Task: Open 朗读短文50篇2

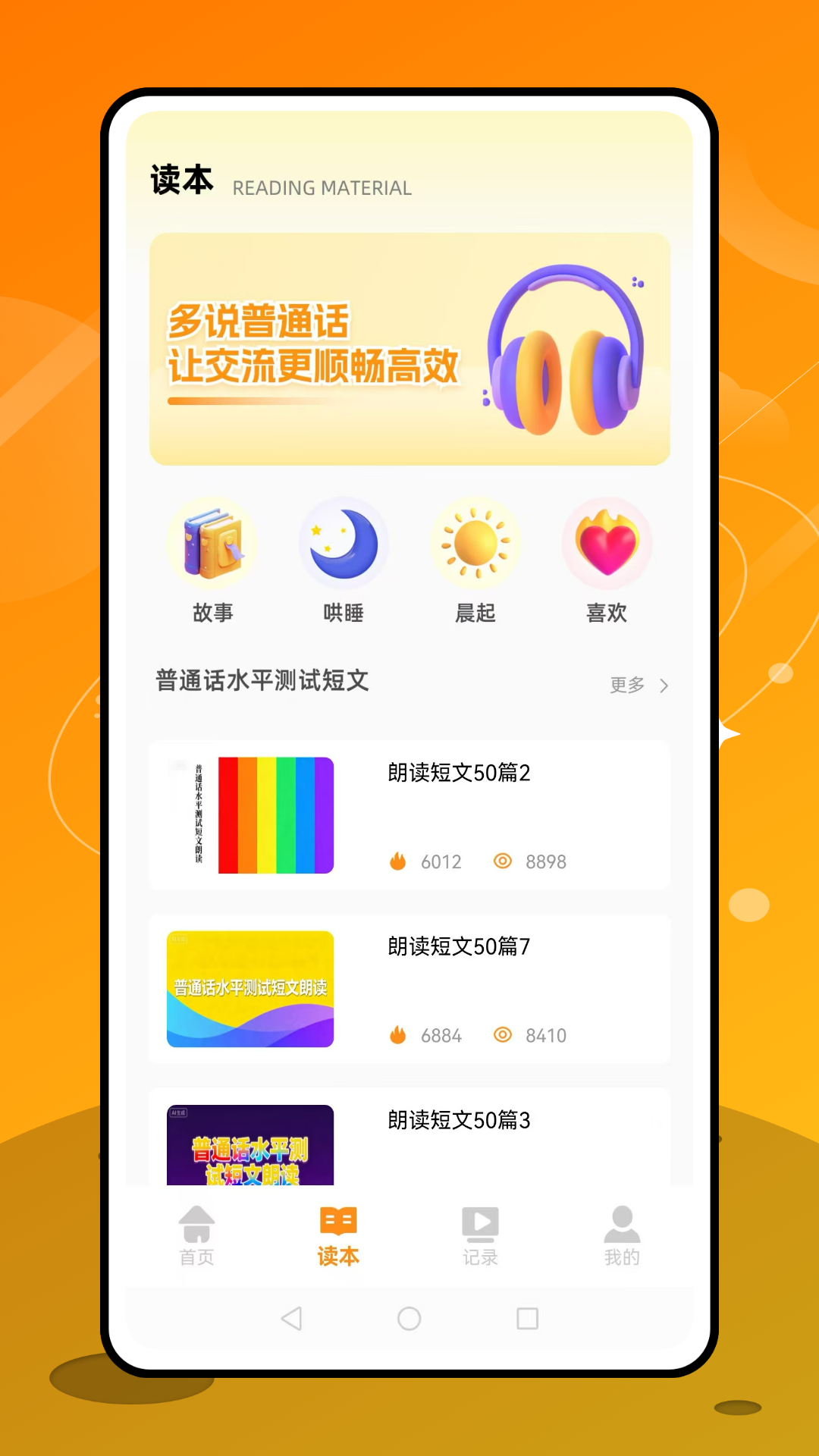Action: tap(457, 773)
